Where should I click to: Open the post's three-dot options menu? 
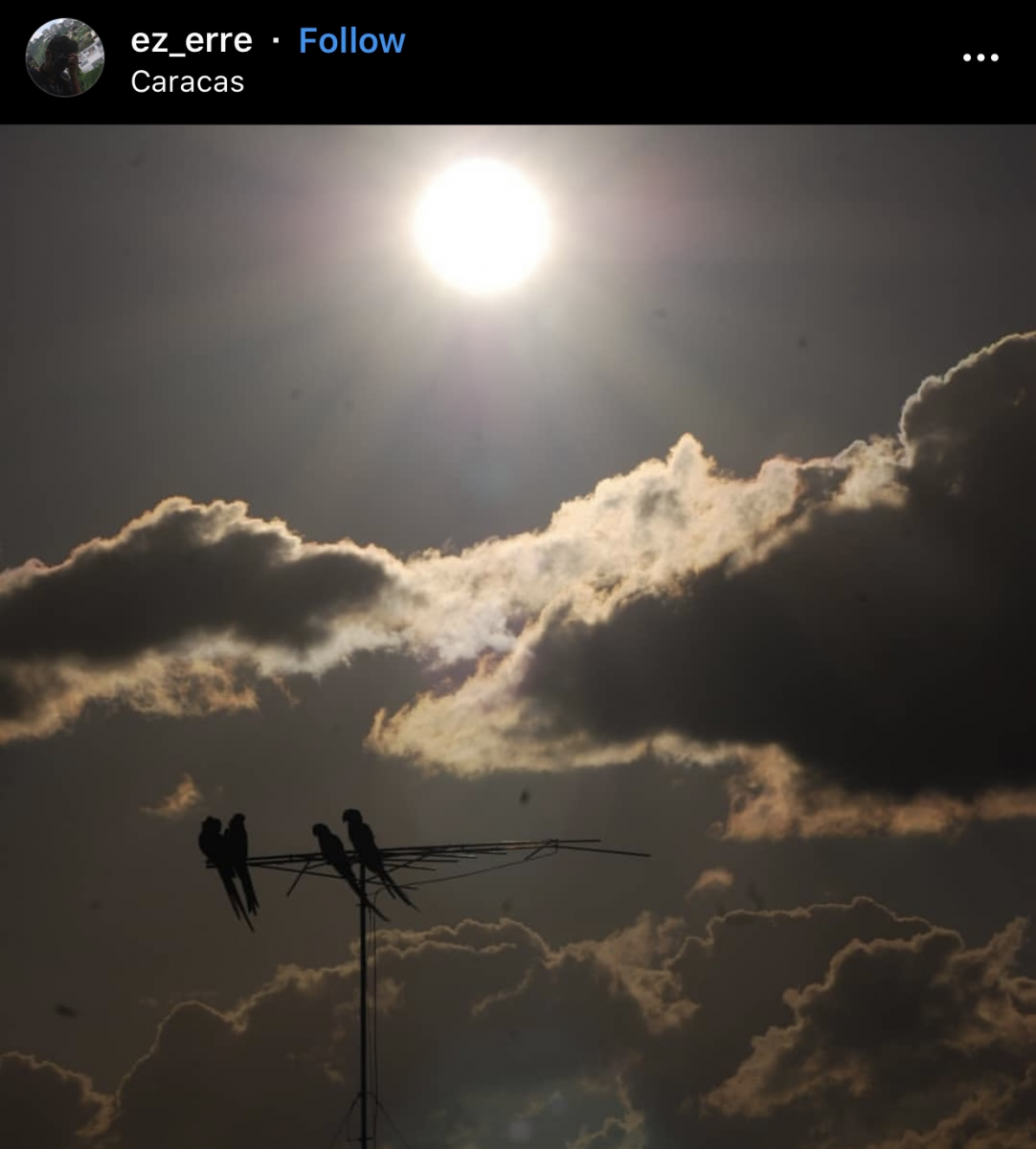(980, 57)
